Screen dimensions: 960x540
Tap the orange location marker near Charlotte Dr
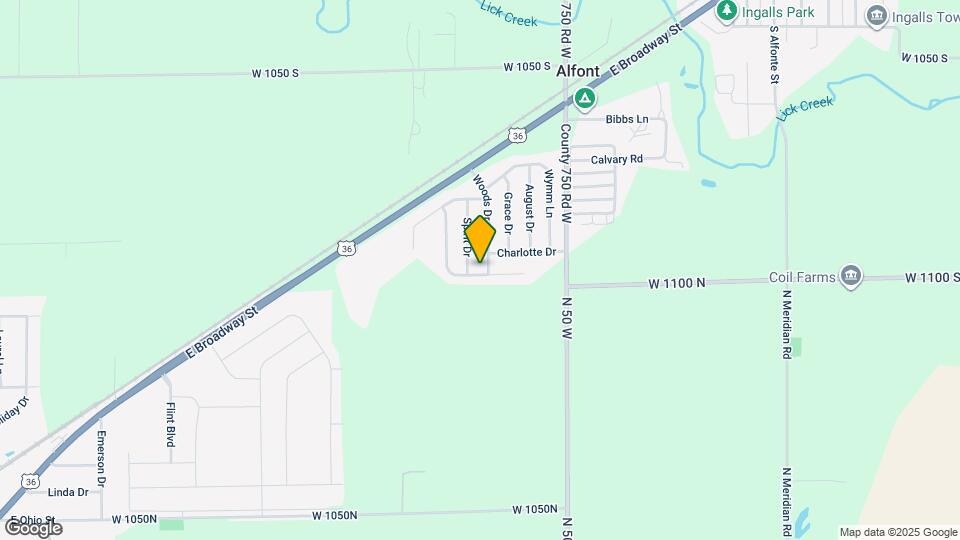pos(480,240)
